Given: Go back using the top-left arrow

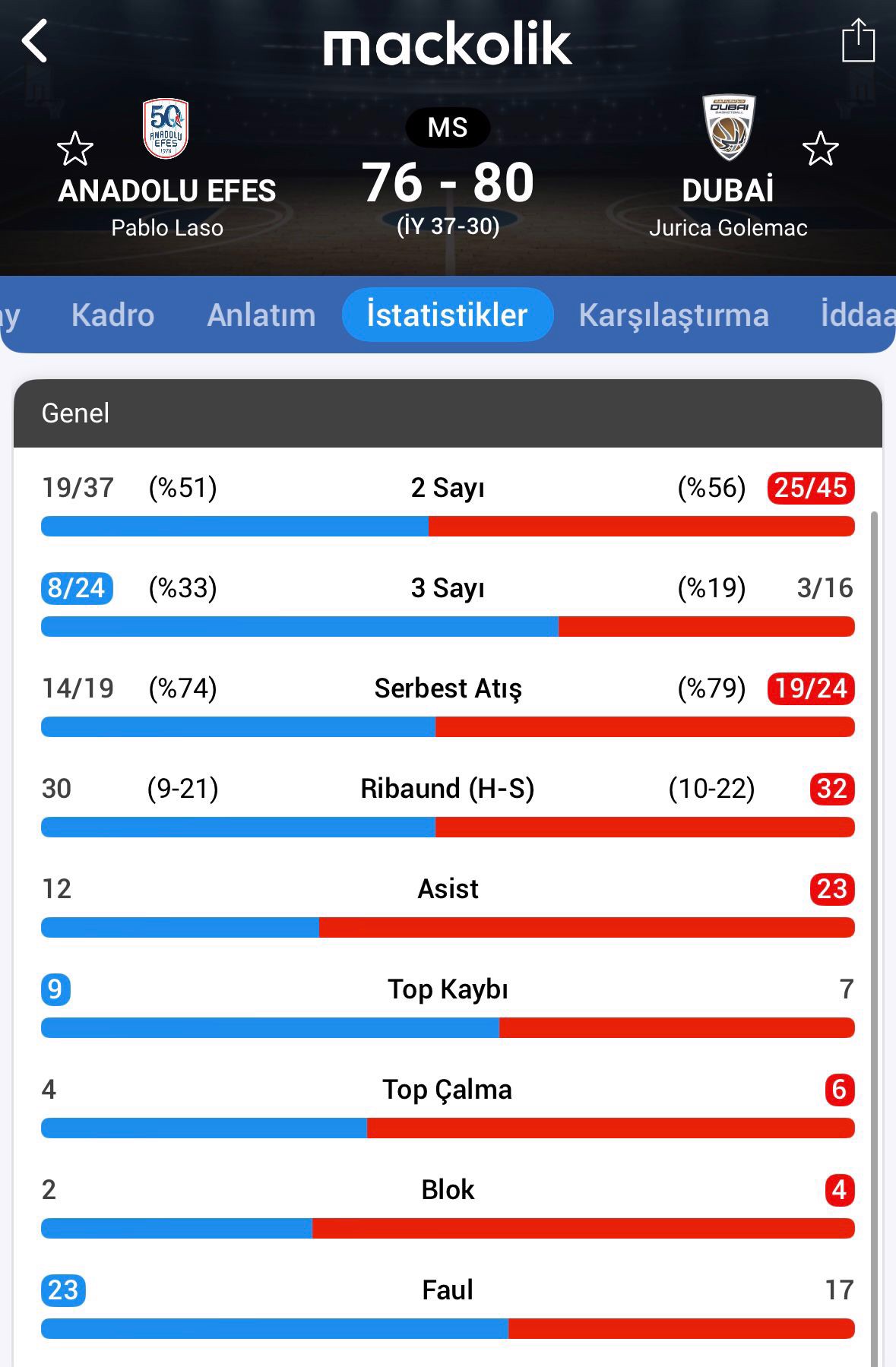Looking at the screenshot, I should coord(35,41).
